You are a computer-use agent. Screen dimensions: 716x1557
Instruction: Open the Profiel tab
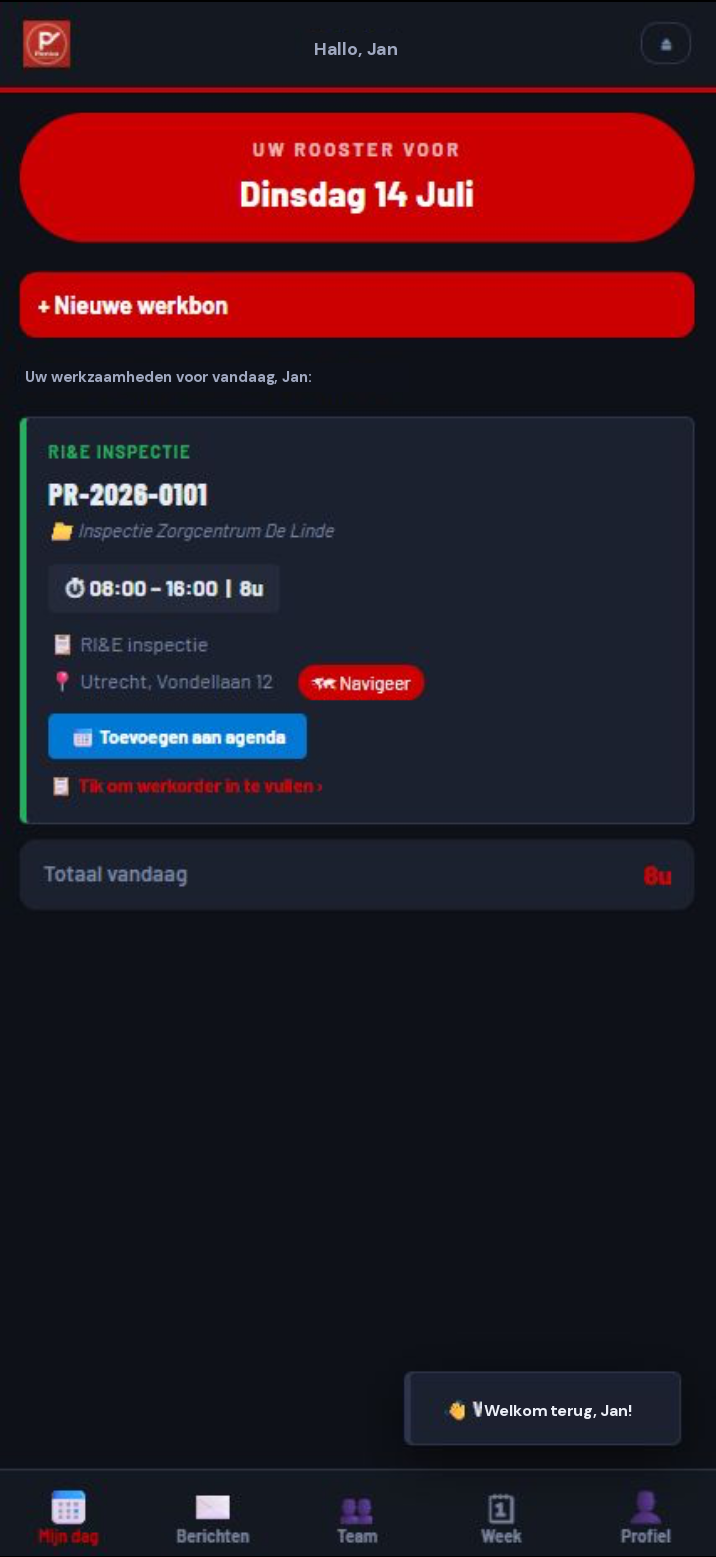tap(645, 1516)
